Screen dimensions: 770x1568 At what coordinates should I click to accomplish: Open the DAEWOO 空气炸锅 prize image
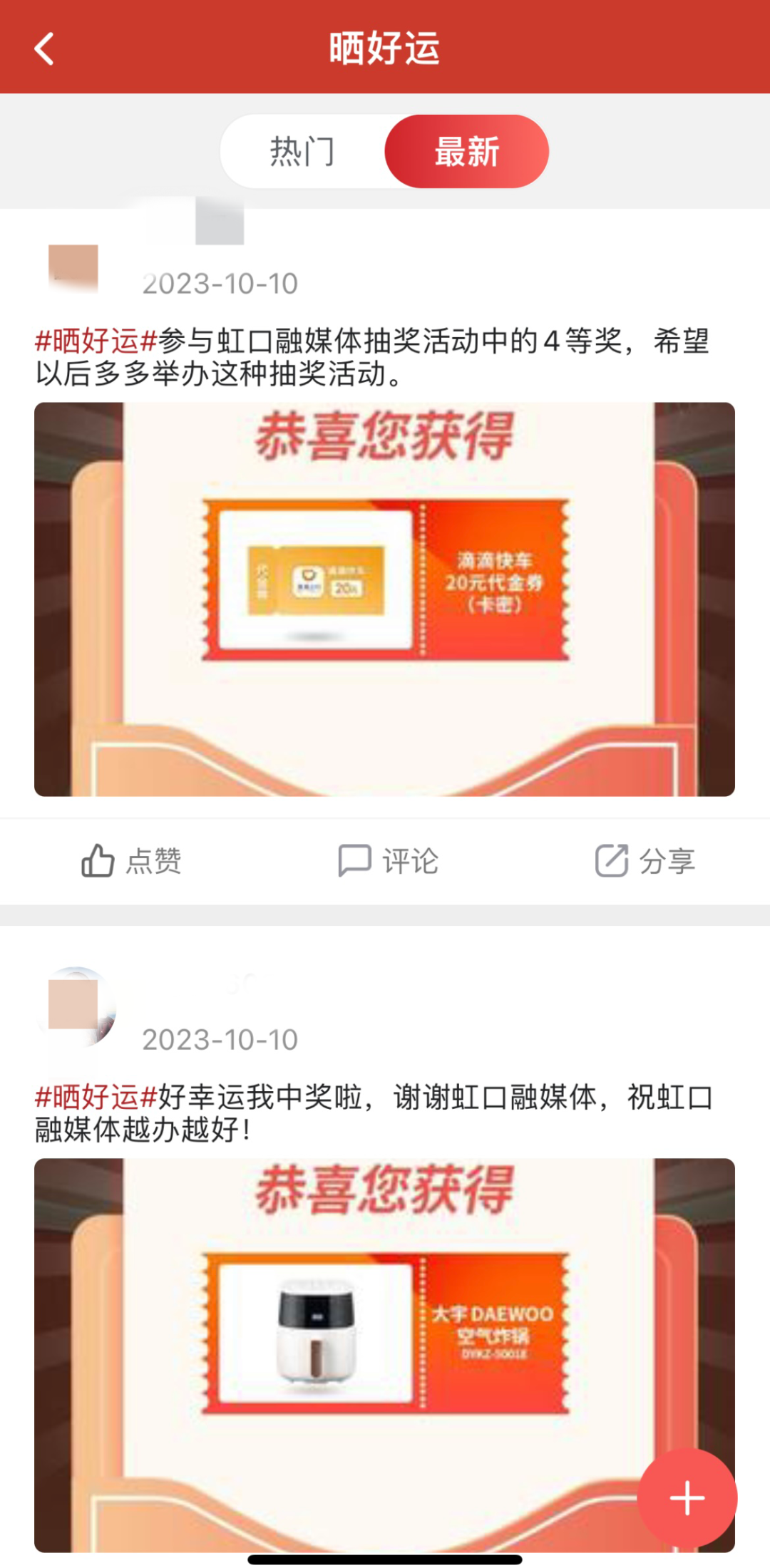click(384, 1354)
